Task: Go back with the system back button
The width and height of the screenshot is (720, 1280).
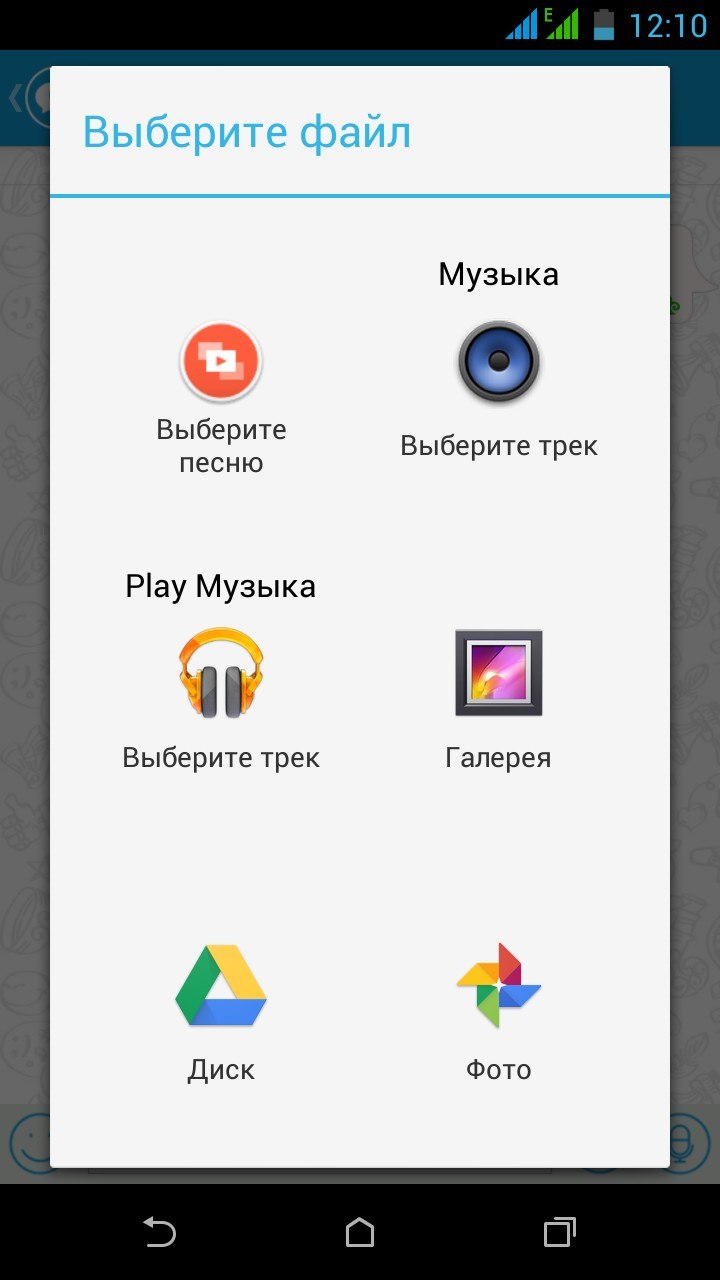Action: 159,1232
